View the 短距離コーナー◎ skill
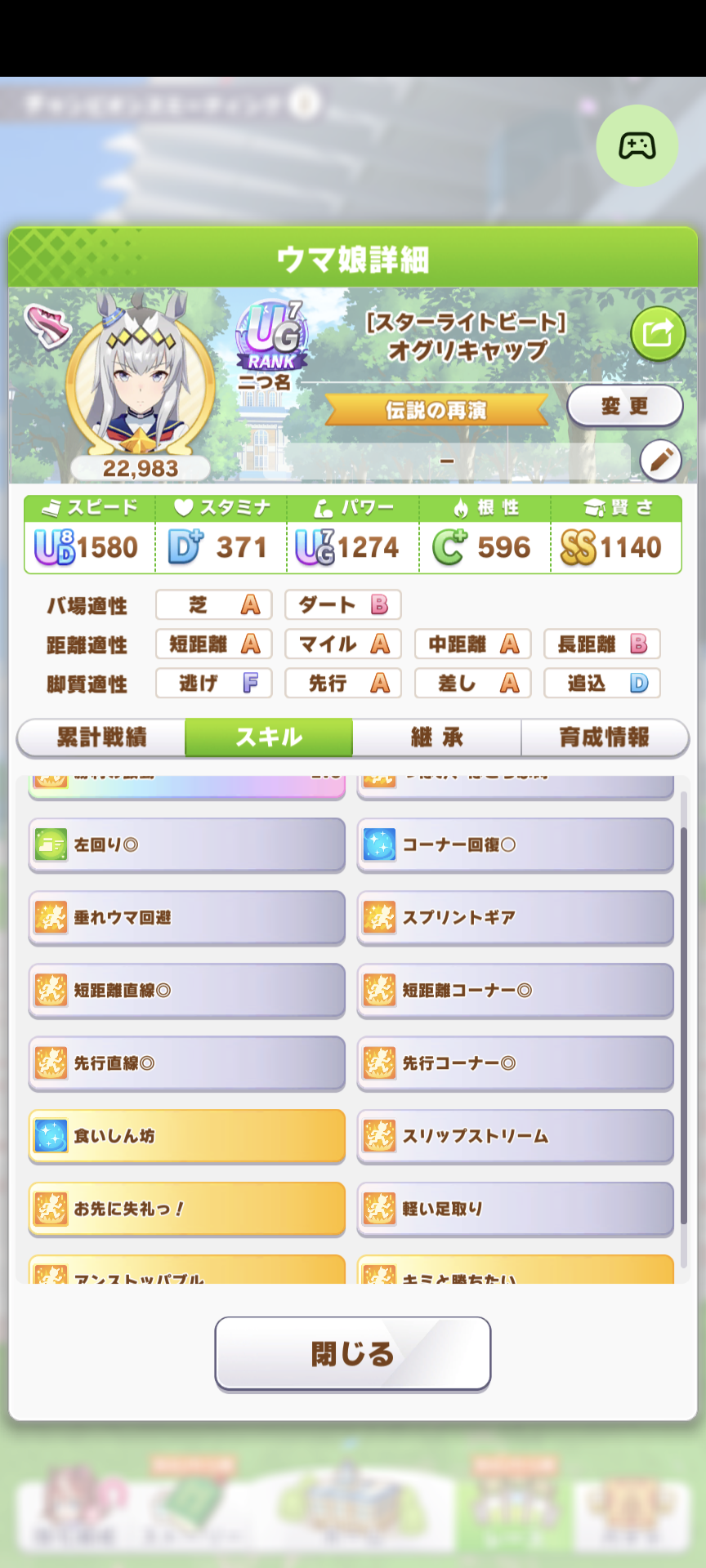This screenshot has height=1568, width=706. coord(515,990)
